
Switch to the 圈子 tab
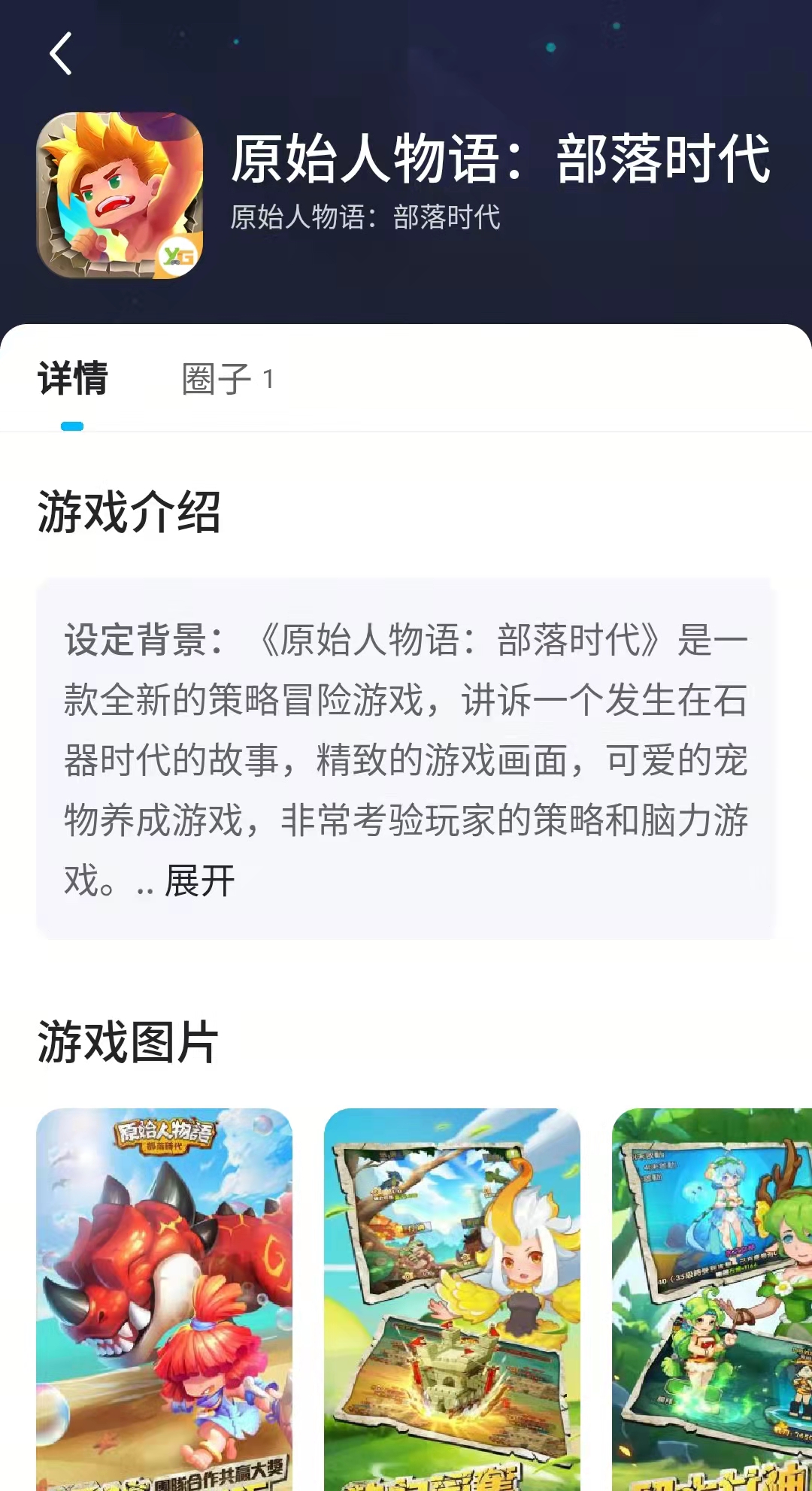226,379
